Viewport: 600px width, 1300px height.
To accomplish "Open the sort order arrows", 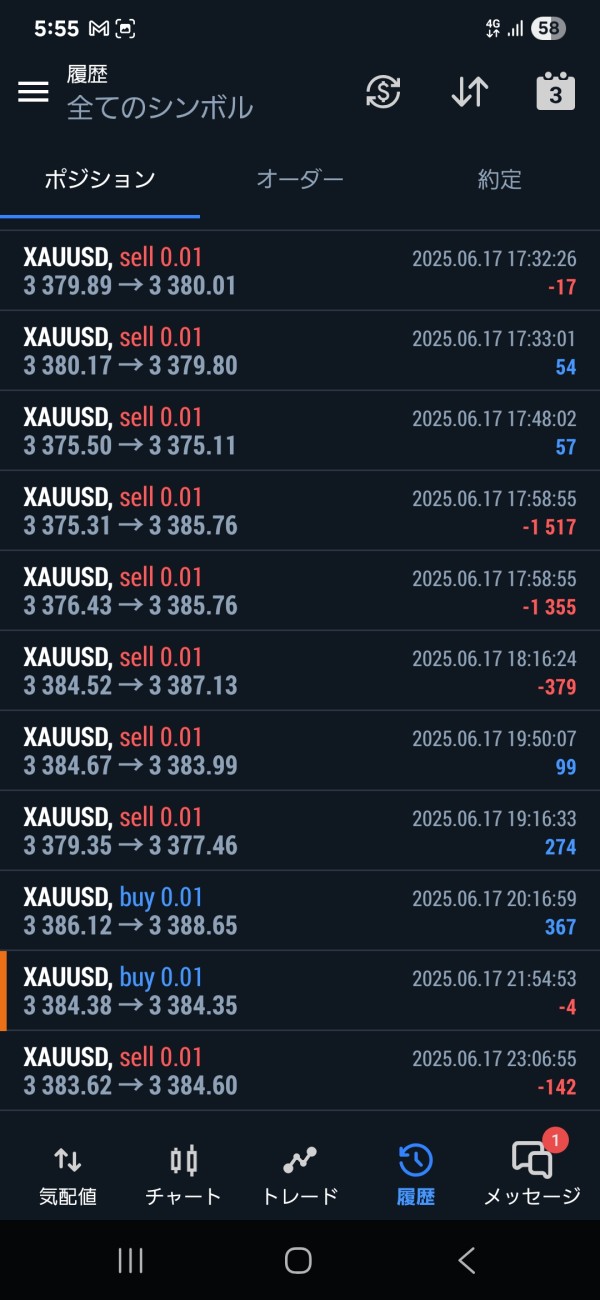I will (469, 92).
